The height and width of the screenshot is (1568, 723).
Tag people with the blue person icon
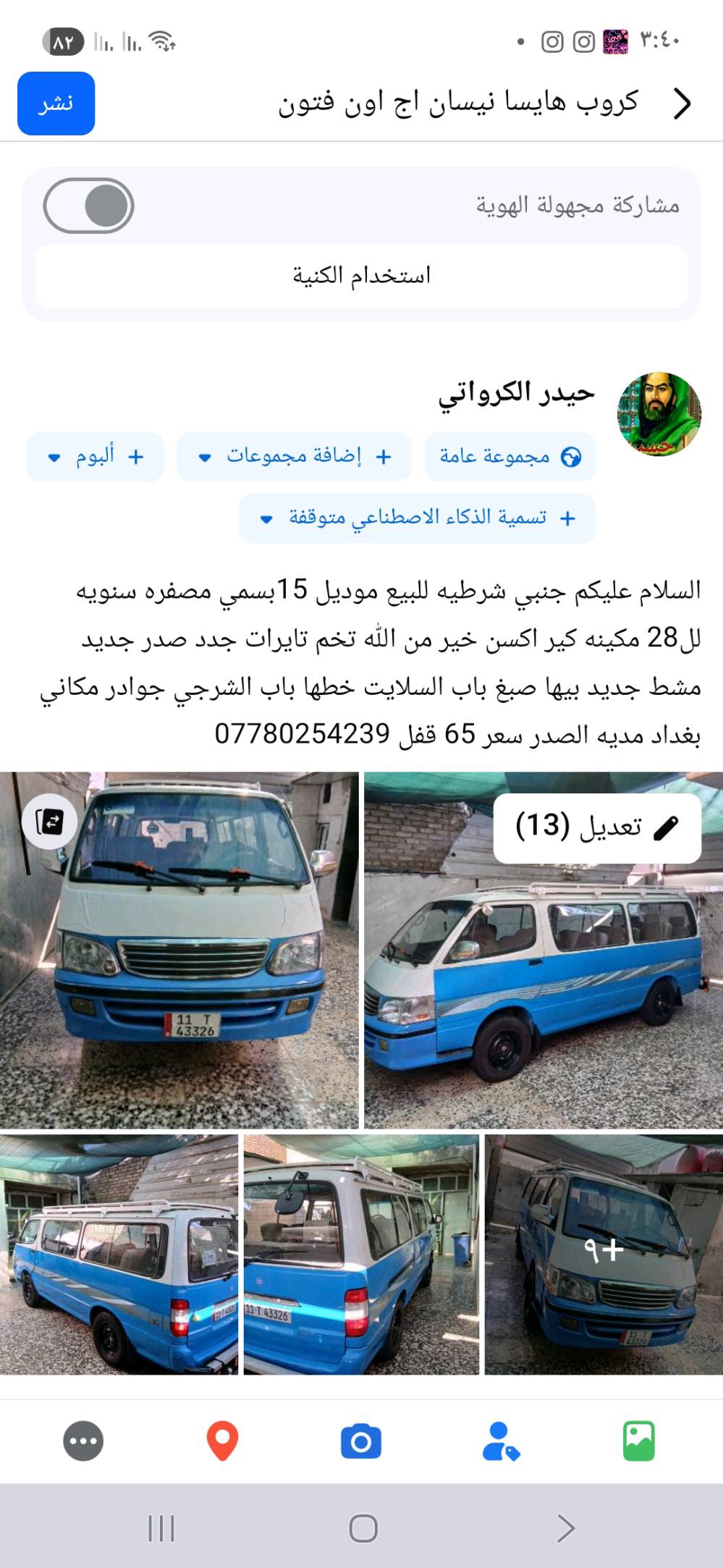[500, 1441]
